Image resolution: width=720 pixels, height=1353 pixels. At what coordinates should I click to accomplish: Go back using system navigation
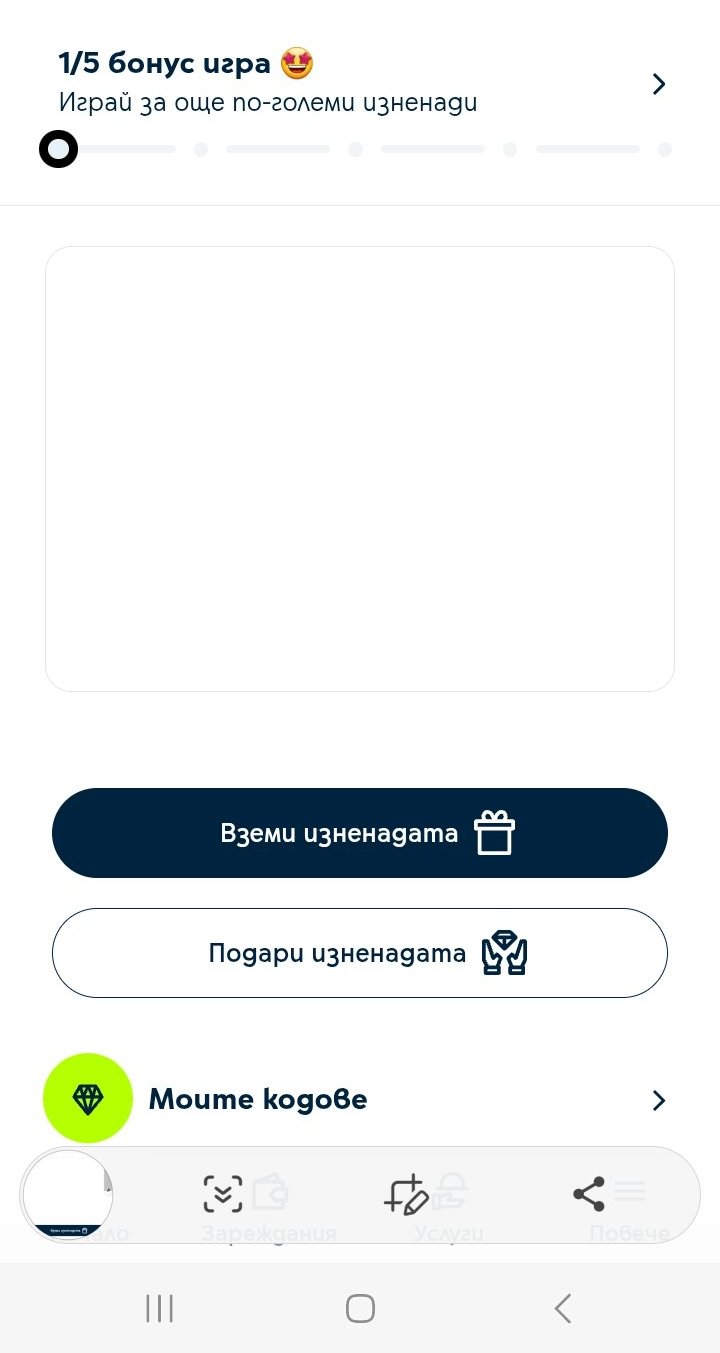tap(562, 1308)
